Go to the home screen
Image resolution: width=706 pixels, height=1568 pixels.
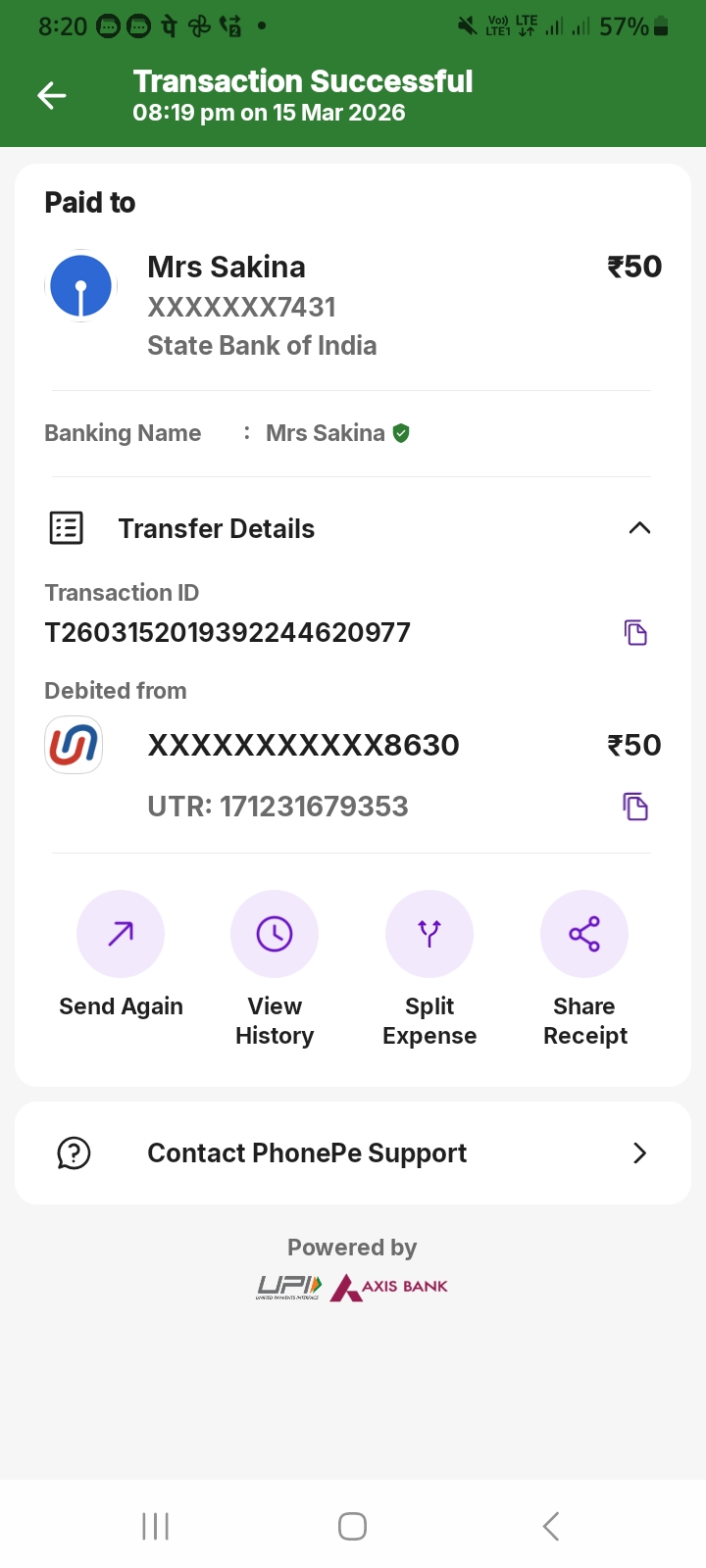click(x=353, y=1526)
